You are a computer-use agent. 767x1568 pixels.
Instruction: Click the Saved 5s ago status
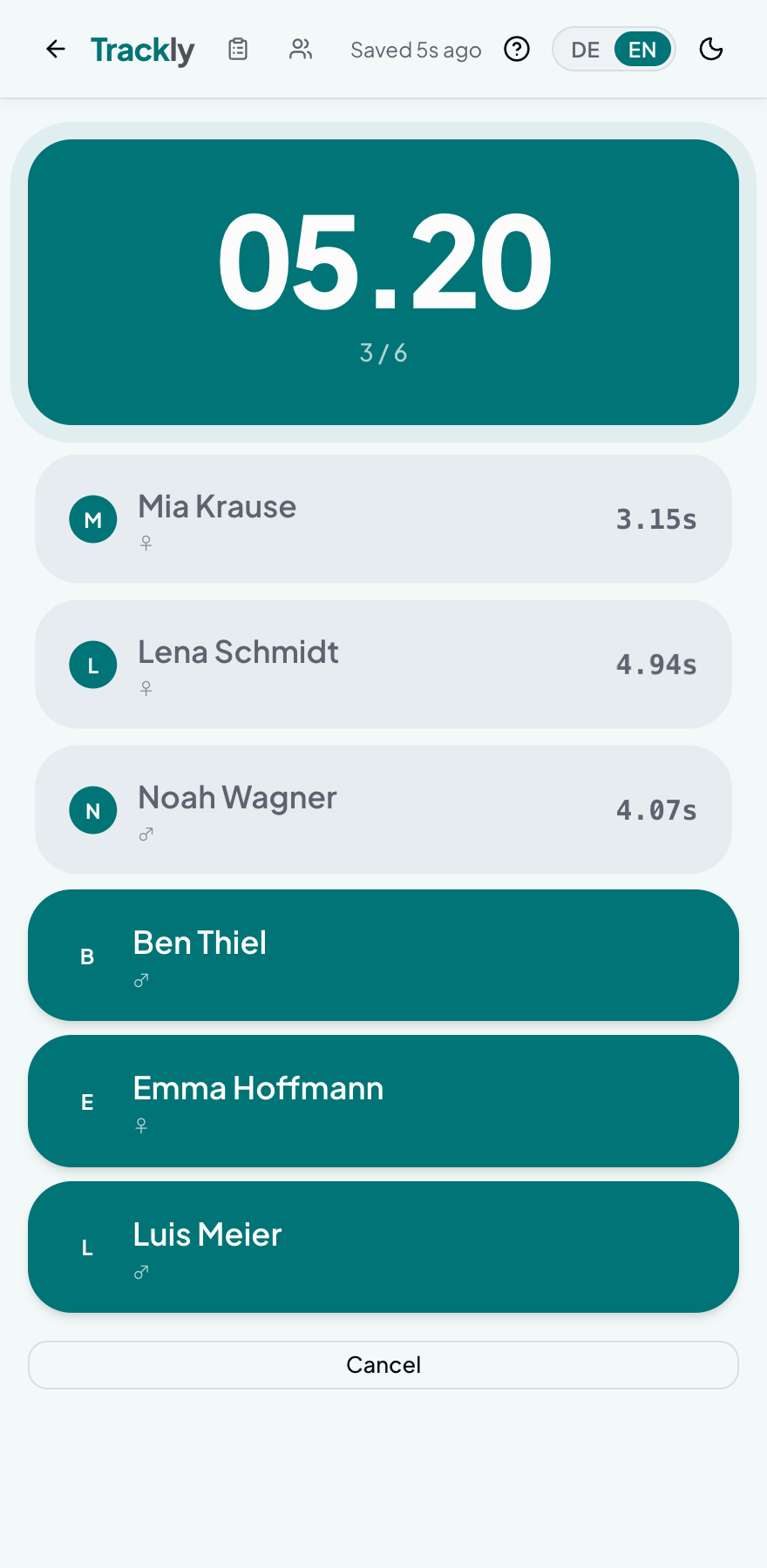click(416, 50)
